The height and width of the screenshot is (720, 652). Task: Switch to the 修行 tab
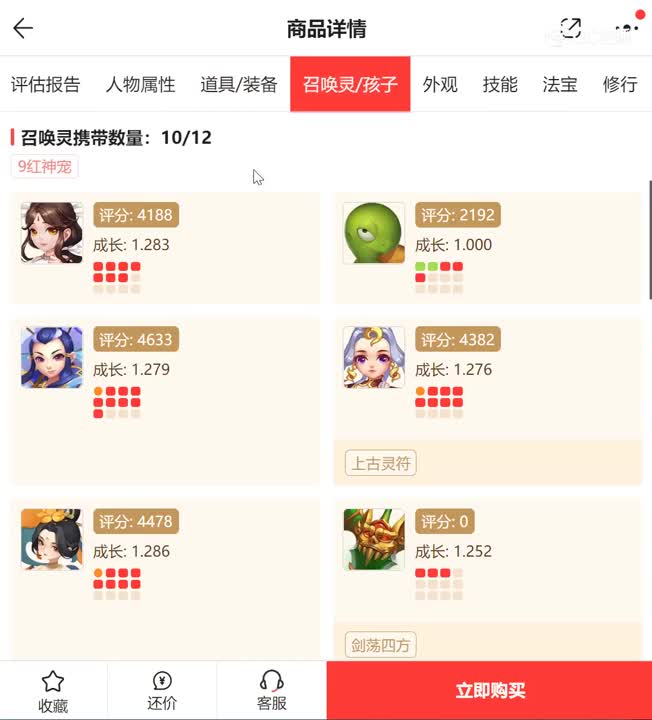tap(620, 84)
